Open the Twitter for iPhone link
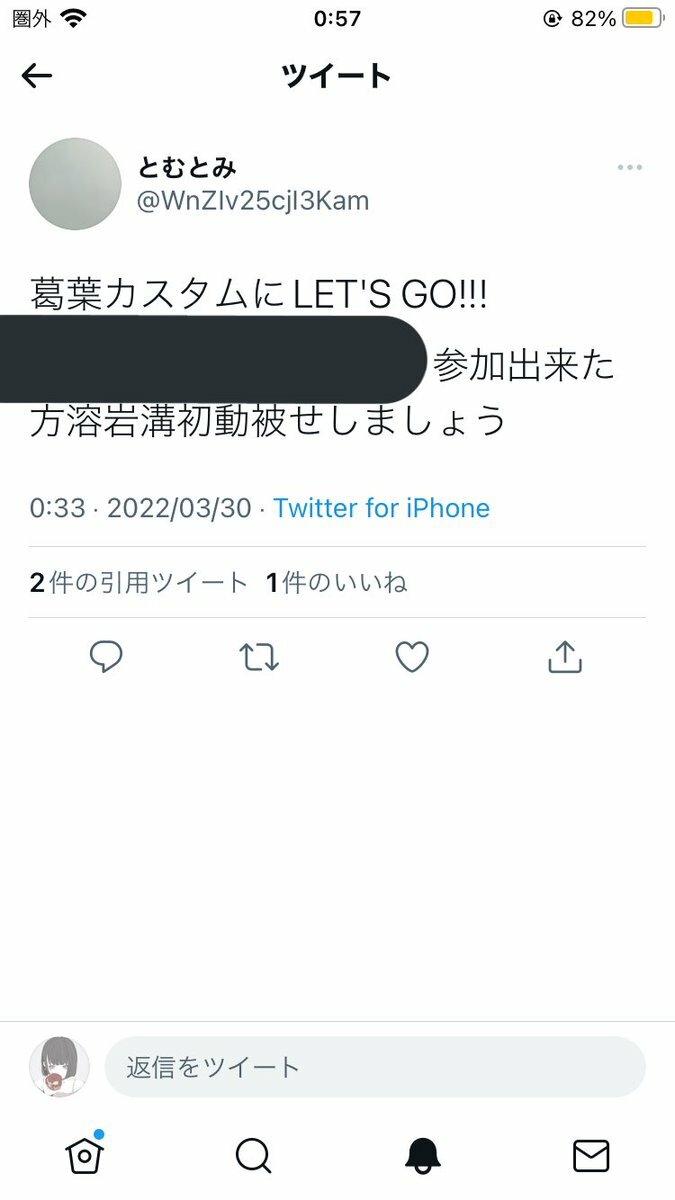 [381, 508]
